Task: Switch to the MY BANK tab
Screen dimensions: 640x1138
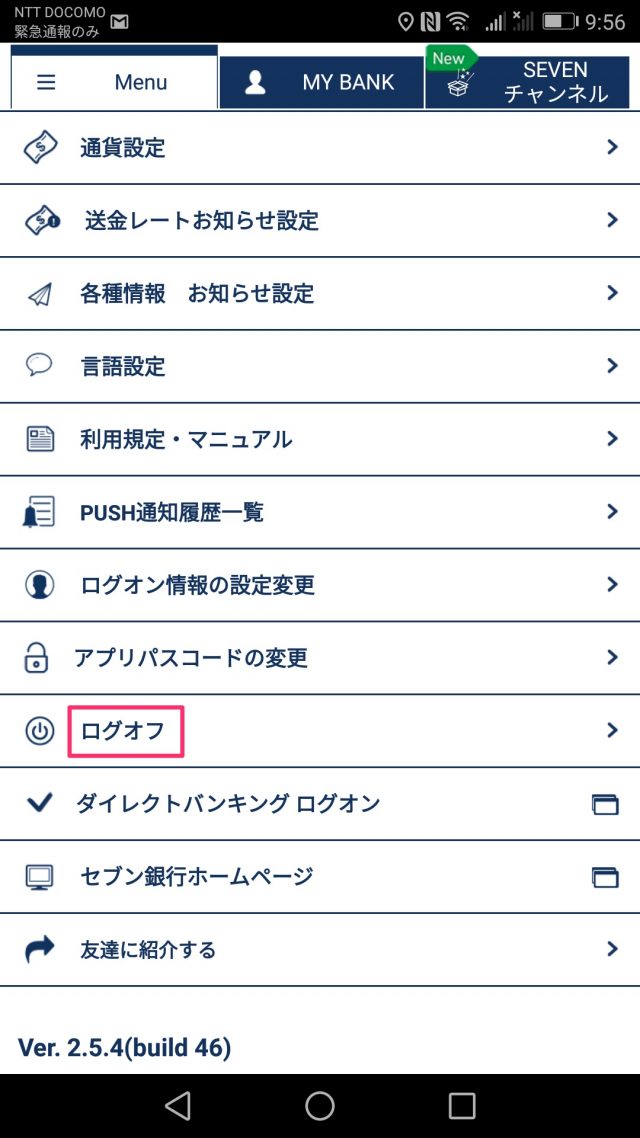Action: 321,82
